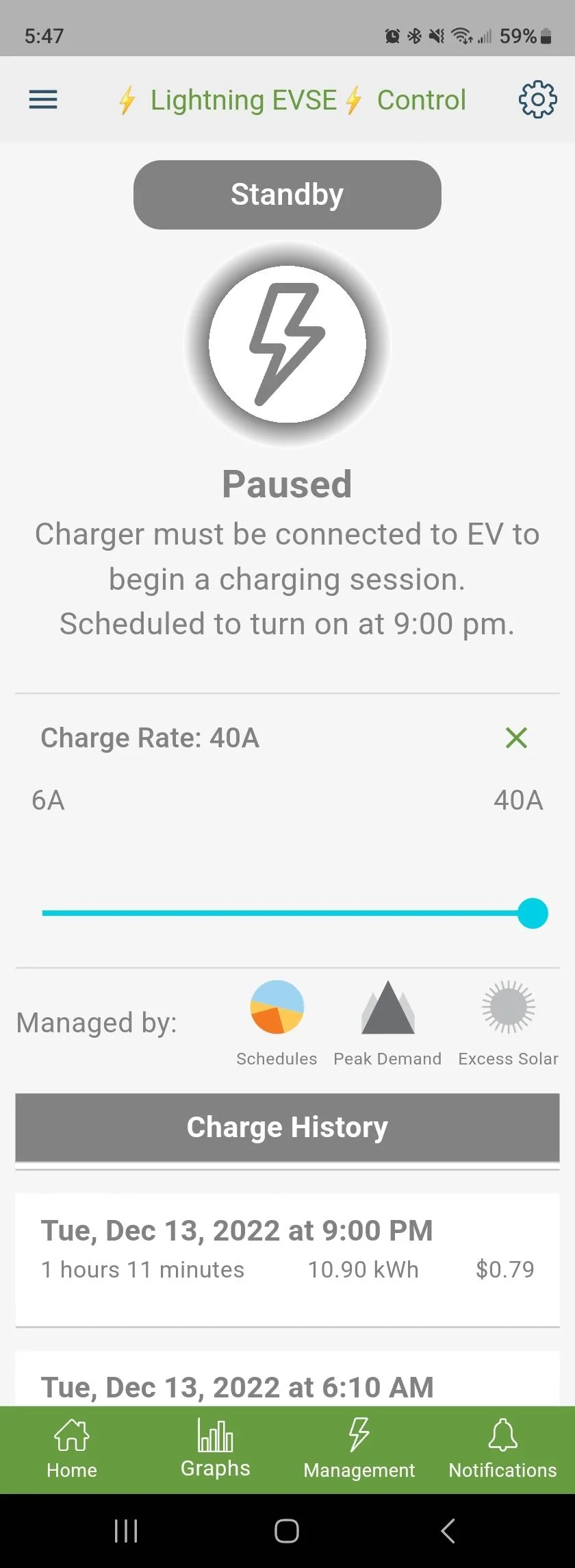Open the Charge History section
Viewport: 575px width, 1568px height.
[x=287, y=1127]
